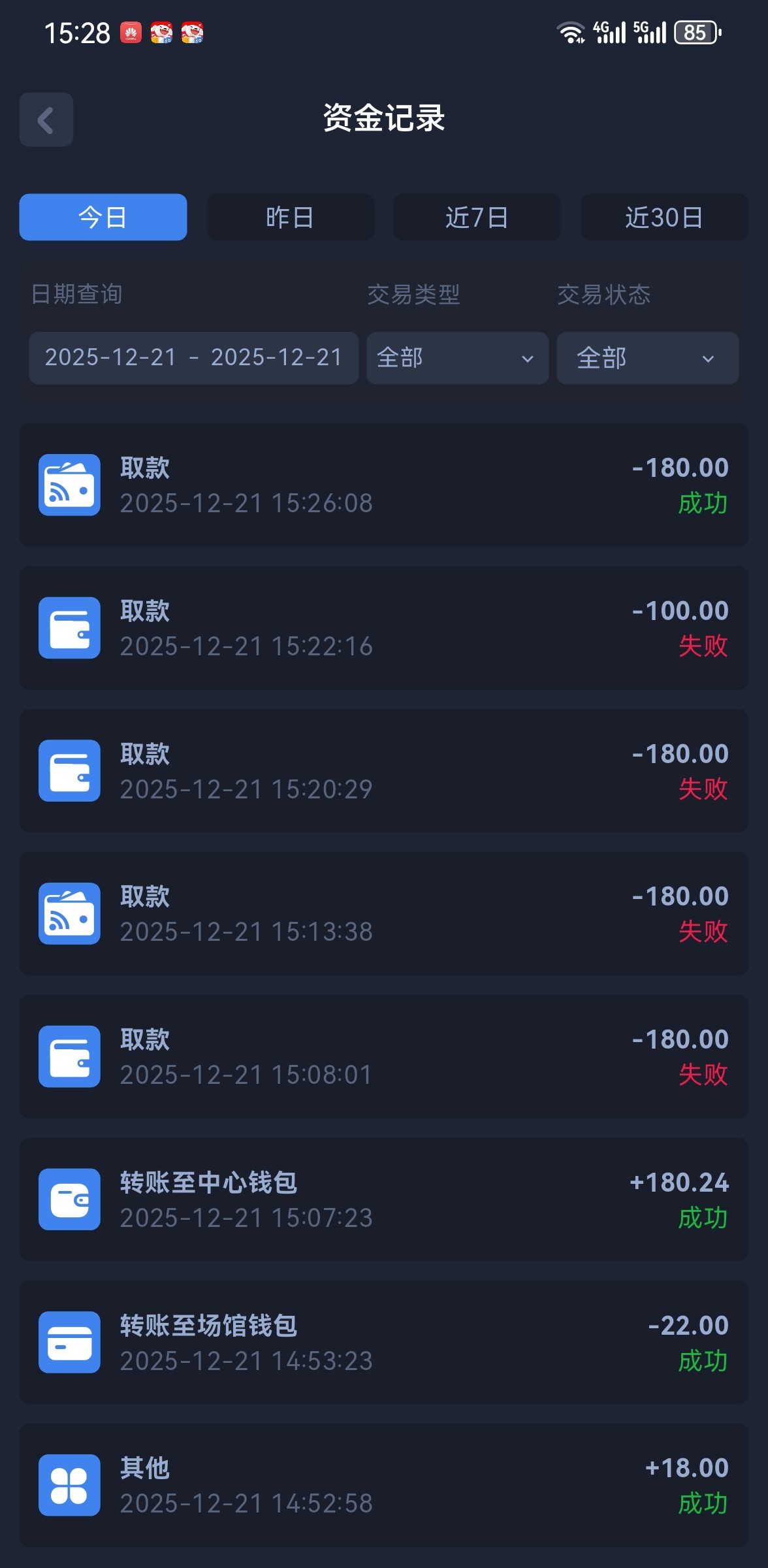
Task: View the 取款 record at 15:20:29
Action: click(383, 771)
